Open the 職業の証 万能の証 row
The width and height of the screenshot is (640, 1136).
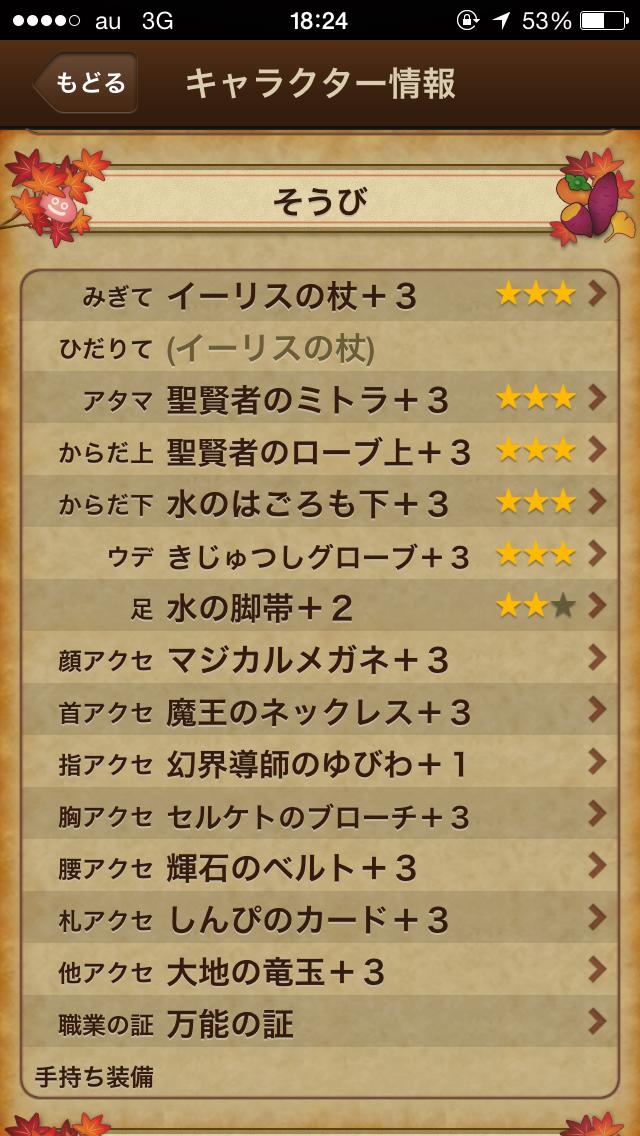point(320,1023)
